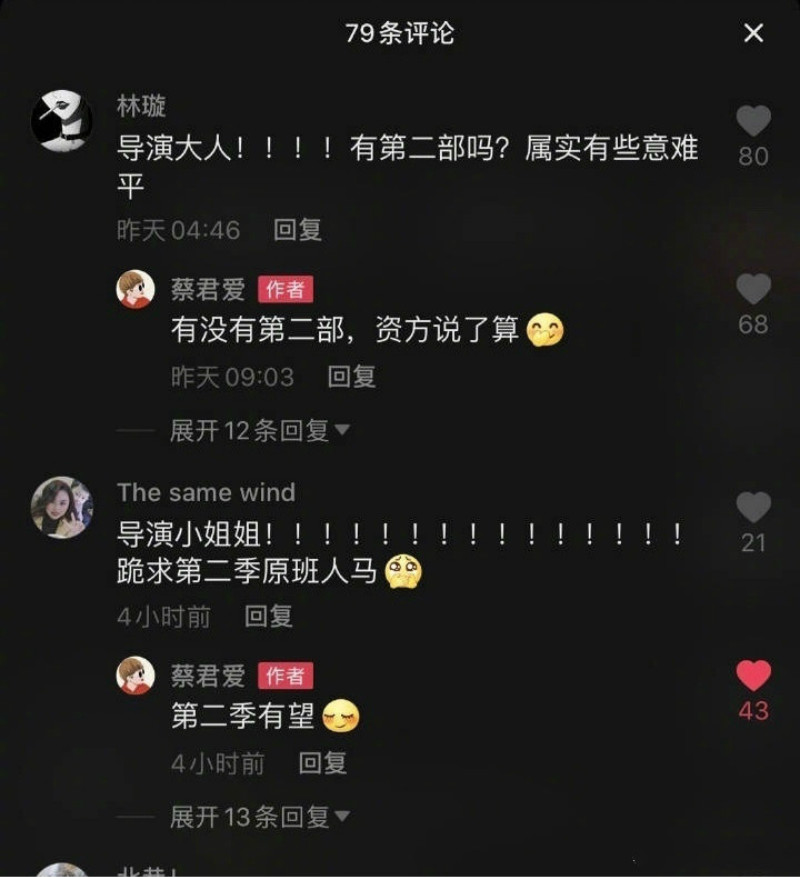Screen dimensions: 800x877
Task: Reply to The same wind's comment
Action: click(268, 616)
